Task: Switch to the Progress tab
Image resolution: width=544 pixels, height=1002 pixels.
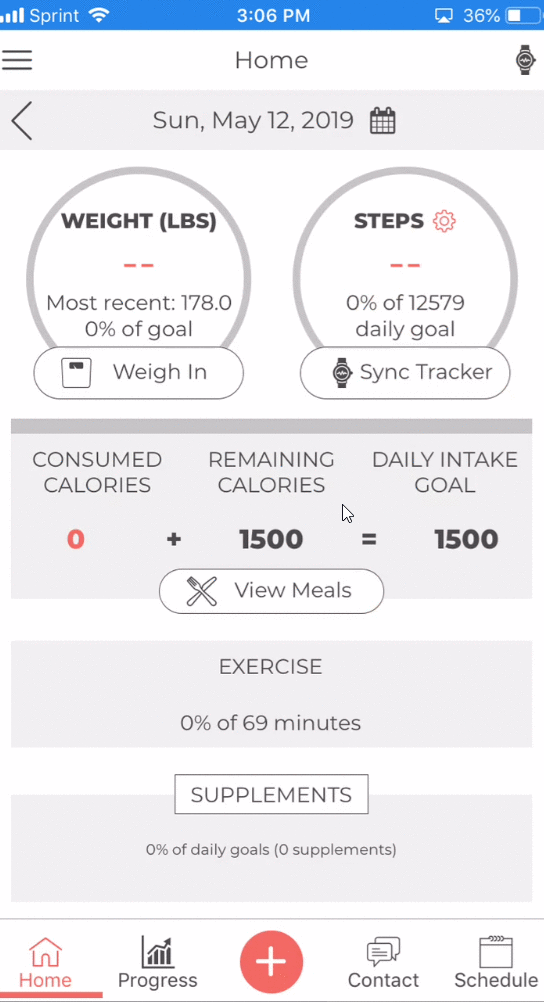Action: click(x=157, y=962)
